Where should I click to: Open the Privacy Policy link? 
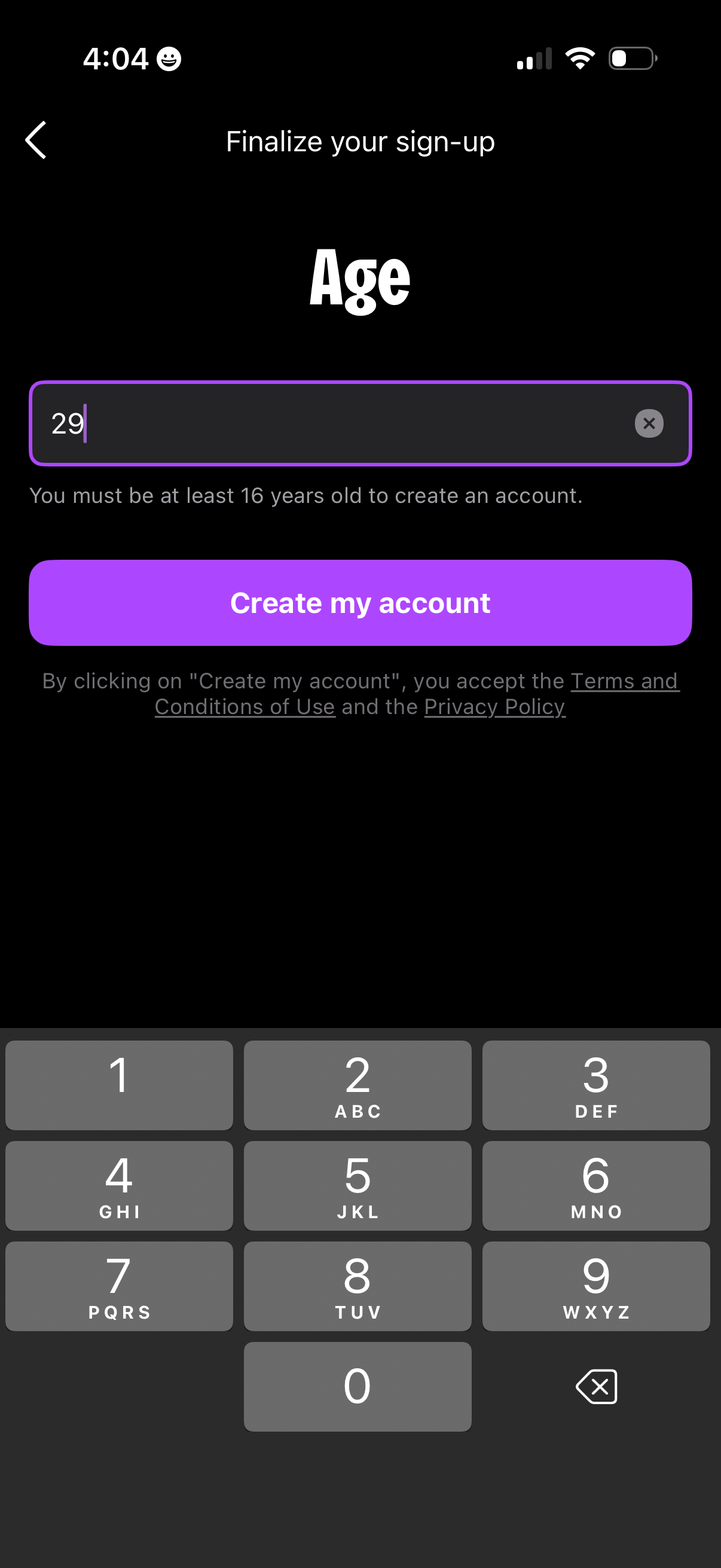(494, 707)
